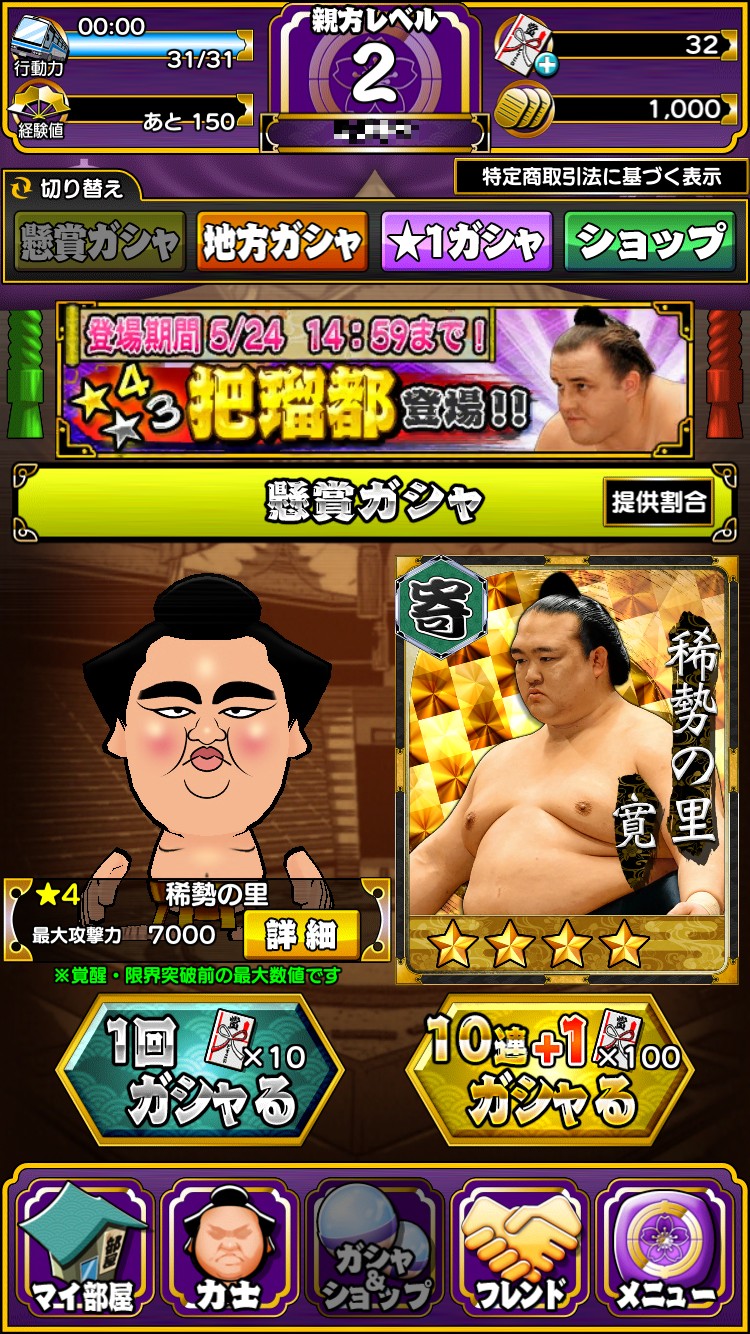This screenshot has height=1334, width=750.
Task: View the 提供割合 drop rates
Action: coord(659,502)
